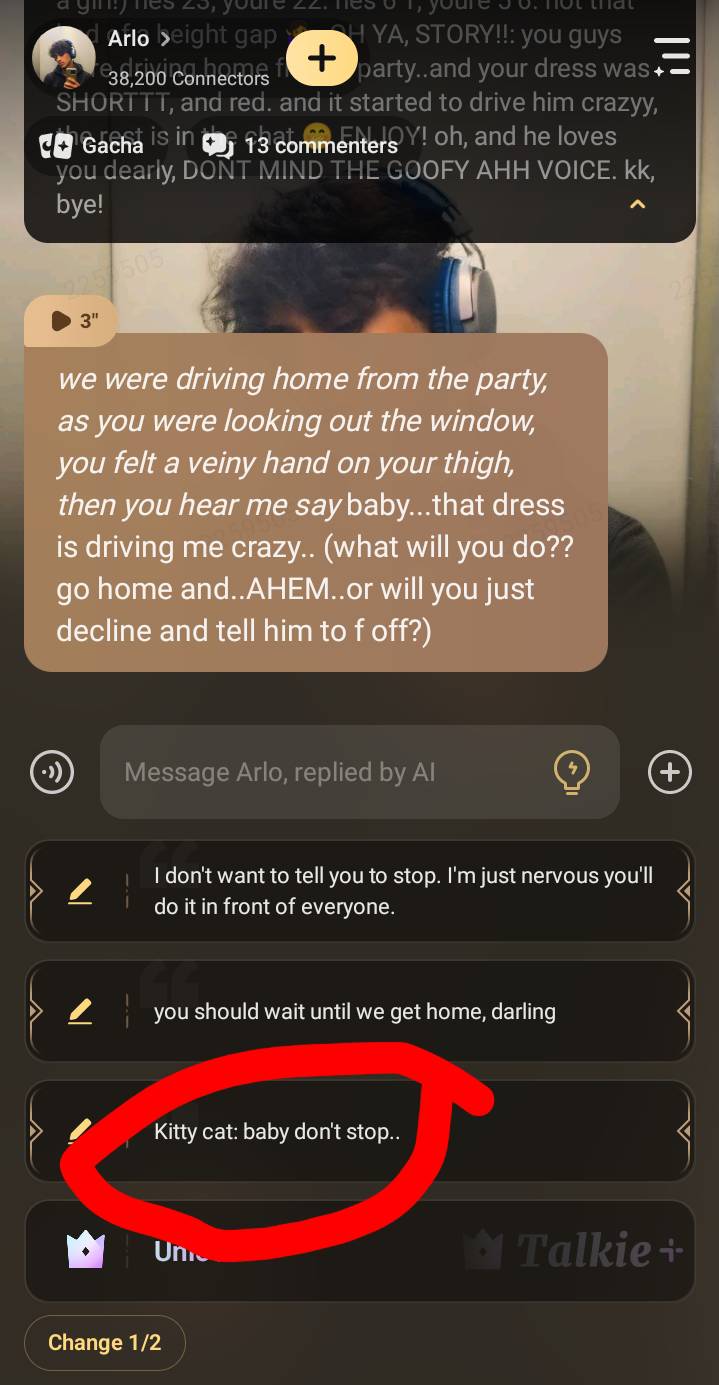Viewport: 719px width, 1385px height.
Task: Tap the yellow plus to connect with Arlo
Action: pos(321,58)
